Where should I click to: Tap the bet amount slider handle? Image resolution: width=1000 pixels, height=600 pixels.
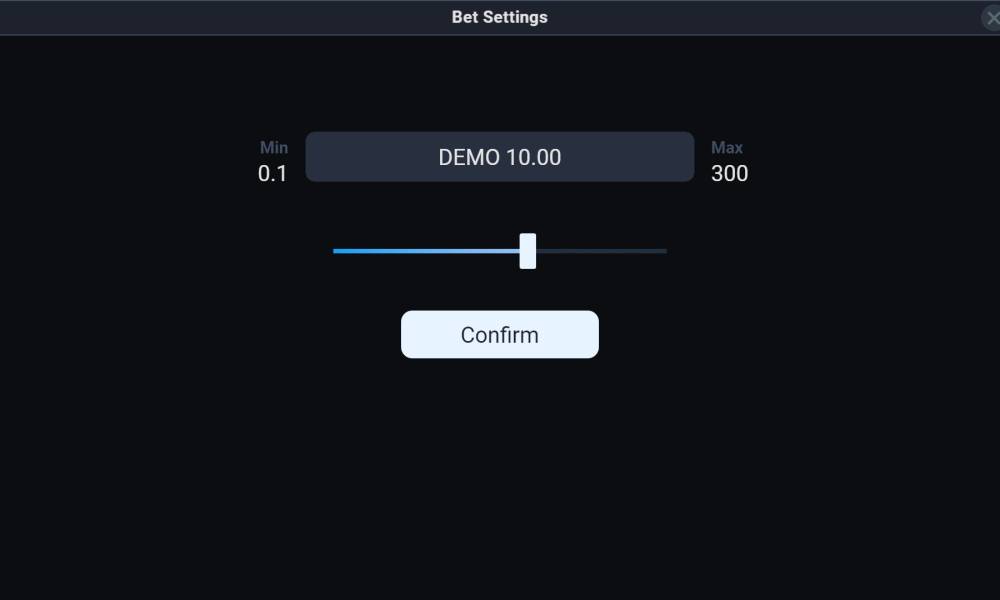528,251
